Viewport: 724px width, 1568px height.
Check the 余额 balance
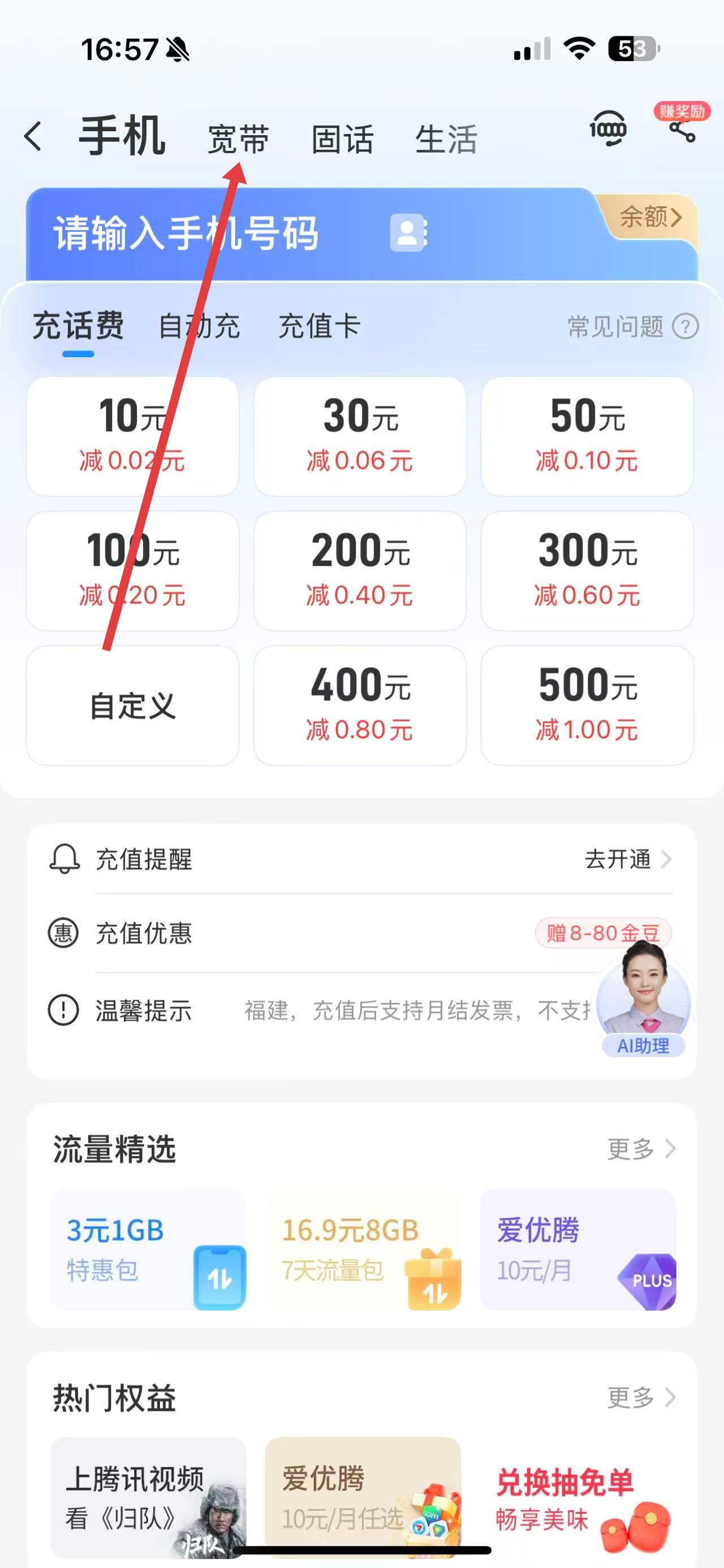tap(650, 216)
